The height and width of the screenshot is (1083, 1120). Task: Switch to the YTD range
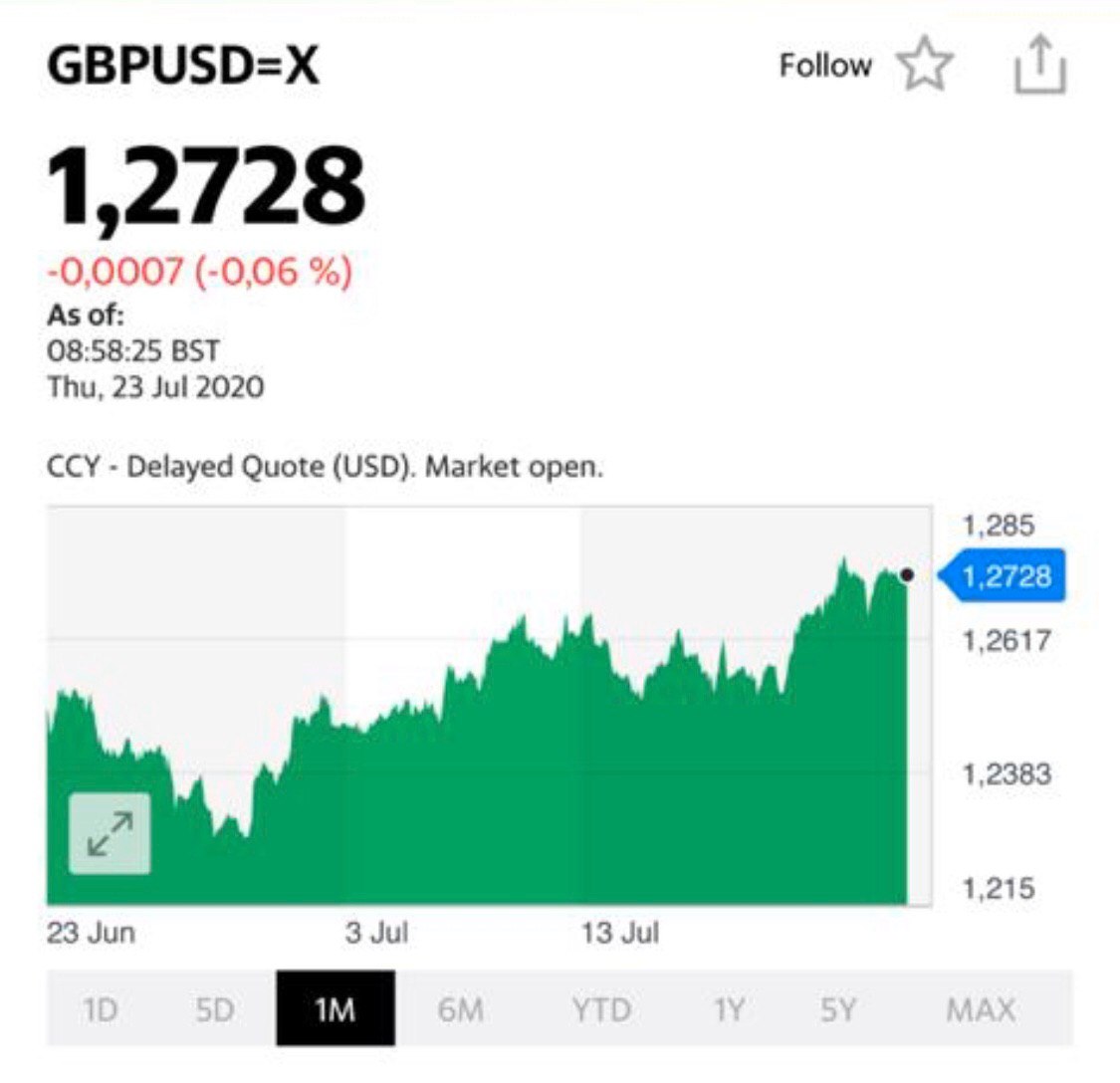coord(601,1009)
